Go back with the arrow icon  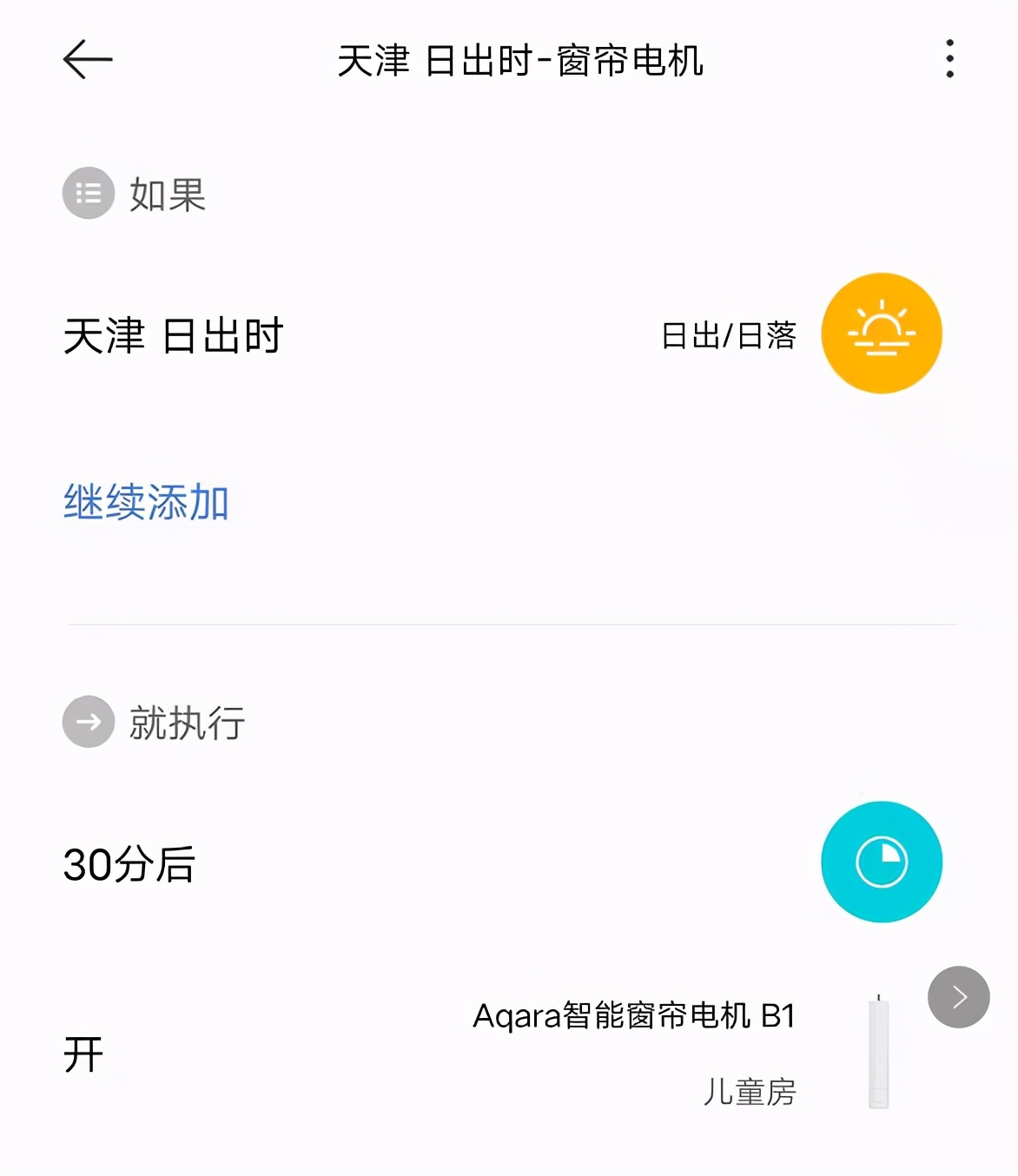tap(88, 60)
